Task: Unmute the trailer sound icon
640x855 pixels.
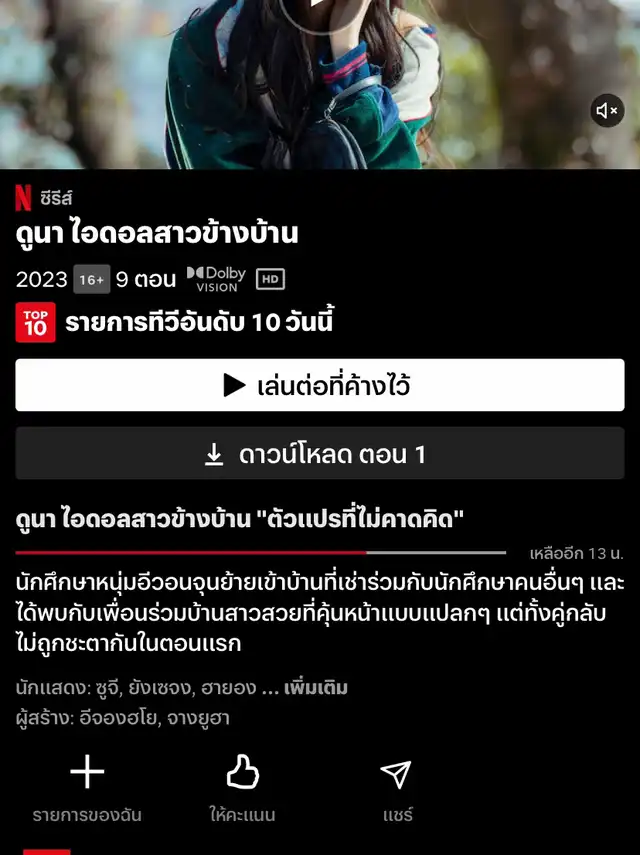Action: click(607, 111)
